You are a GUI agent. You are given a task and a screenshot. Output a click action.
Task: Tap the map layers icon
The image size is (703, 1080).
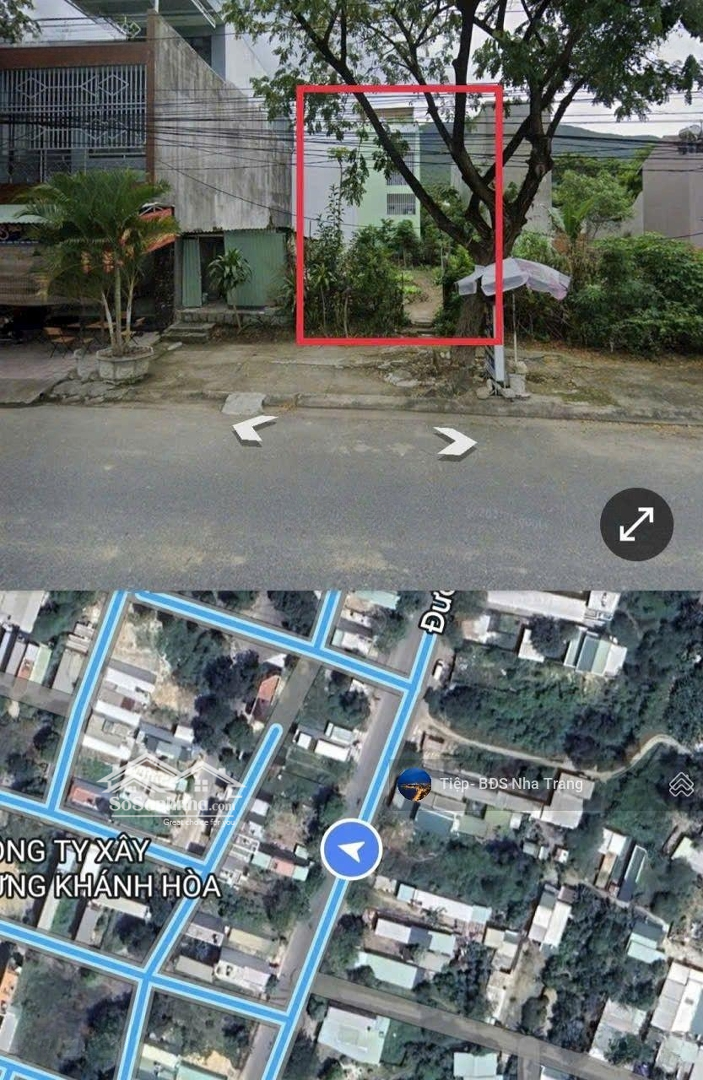(x=681, y=784)
